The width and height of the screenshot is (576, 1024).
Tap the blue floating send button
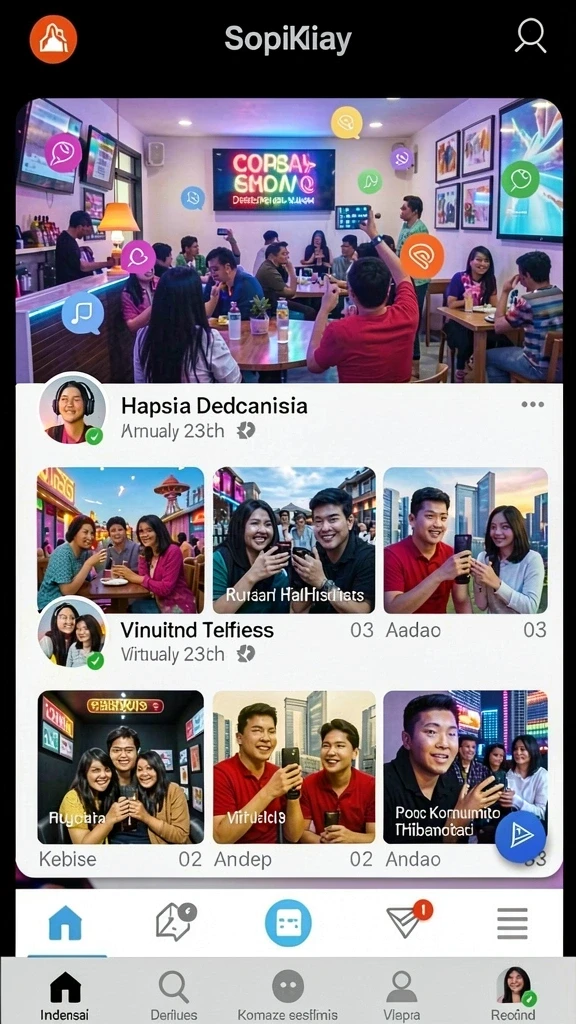[520, 837]
